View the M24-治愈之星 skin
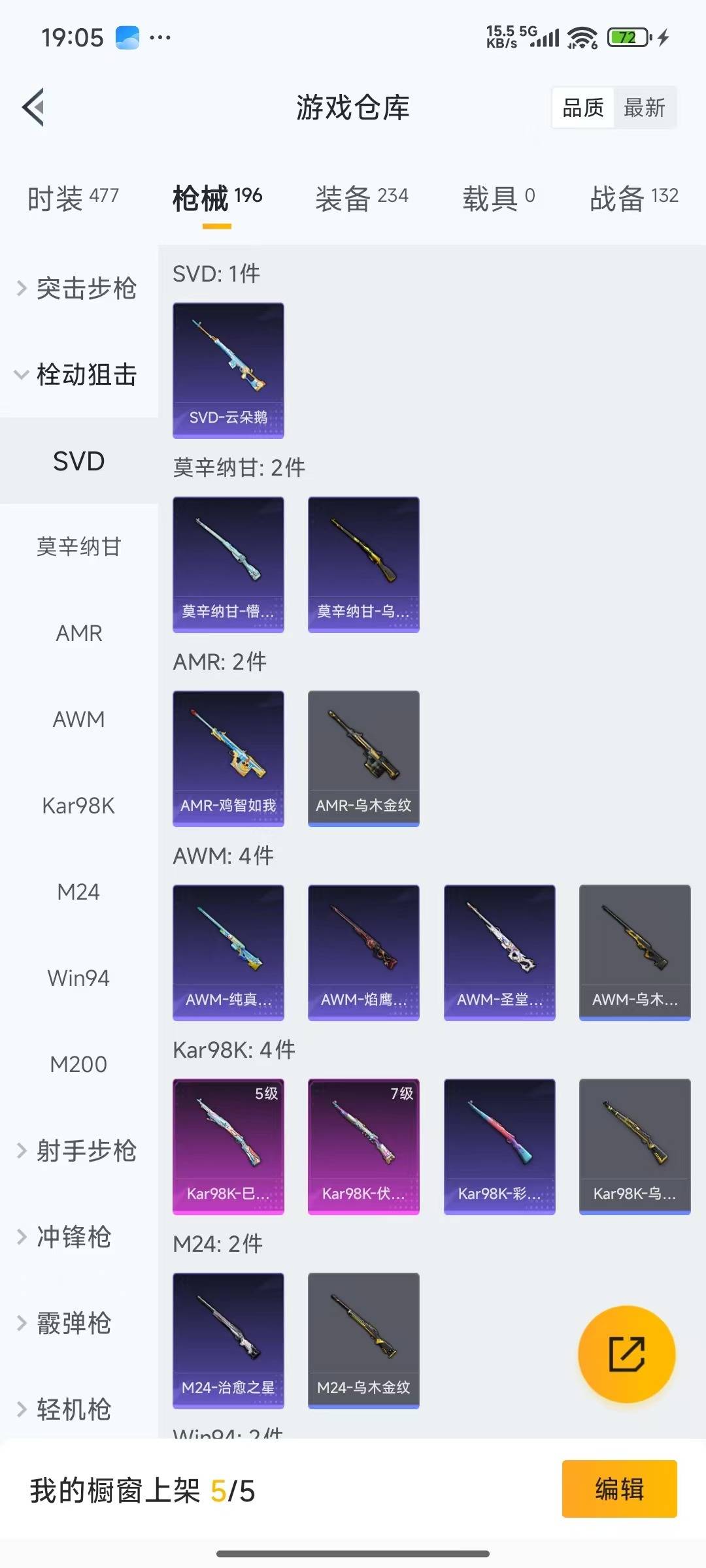Screen dimensions: 706x1568 228,1338
